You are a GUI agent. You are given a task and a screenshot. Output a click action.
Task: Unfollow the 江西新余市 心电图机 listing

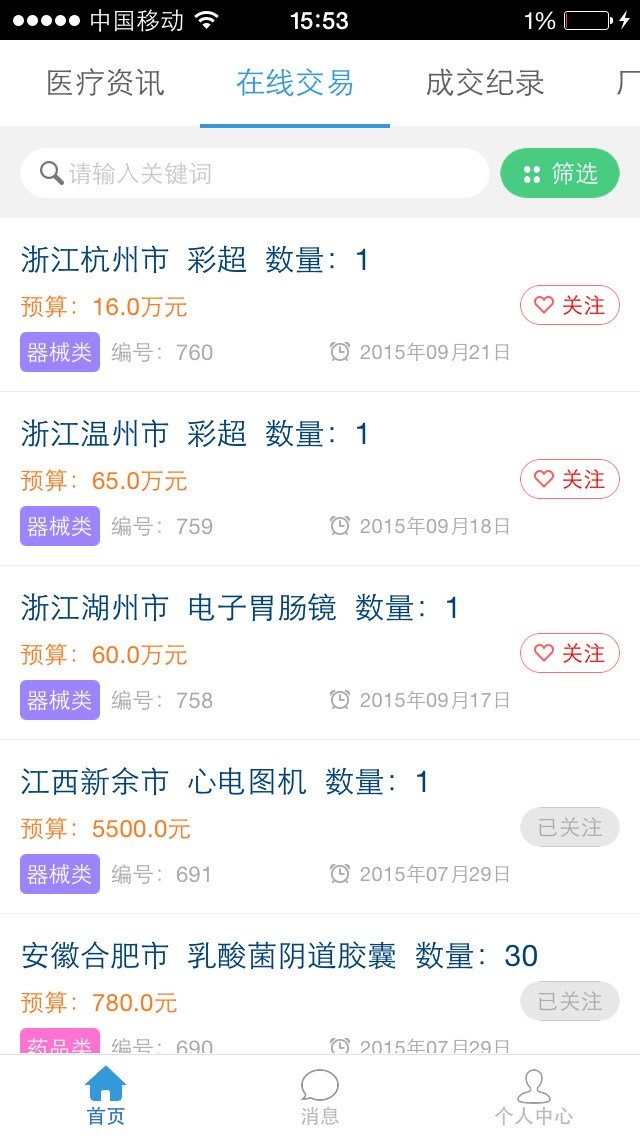pos(570,827)
